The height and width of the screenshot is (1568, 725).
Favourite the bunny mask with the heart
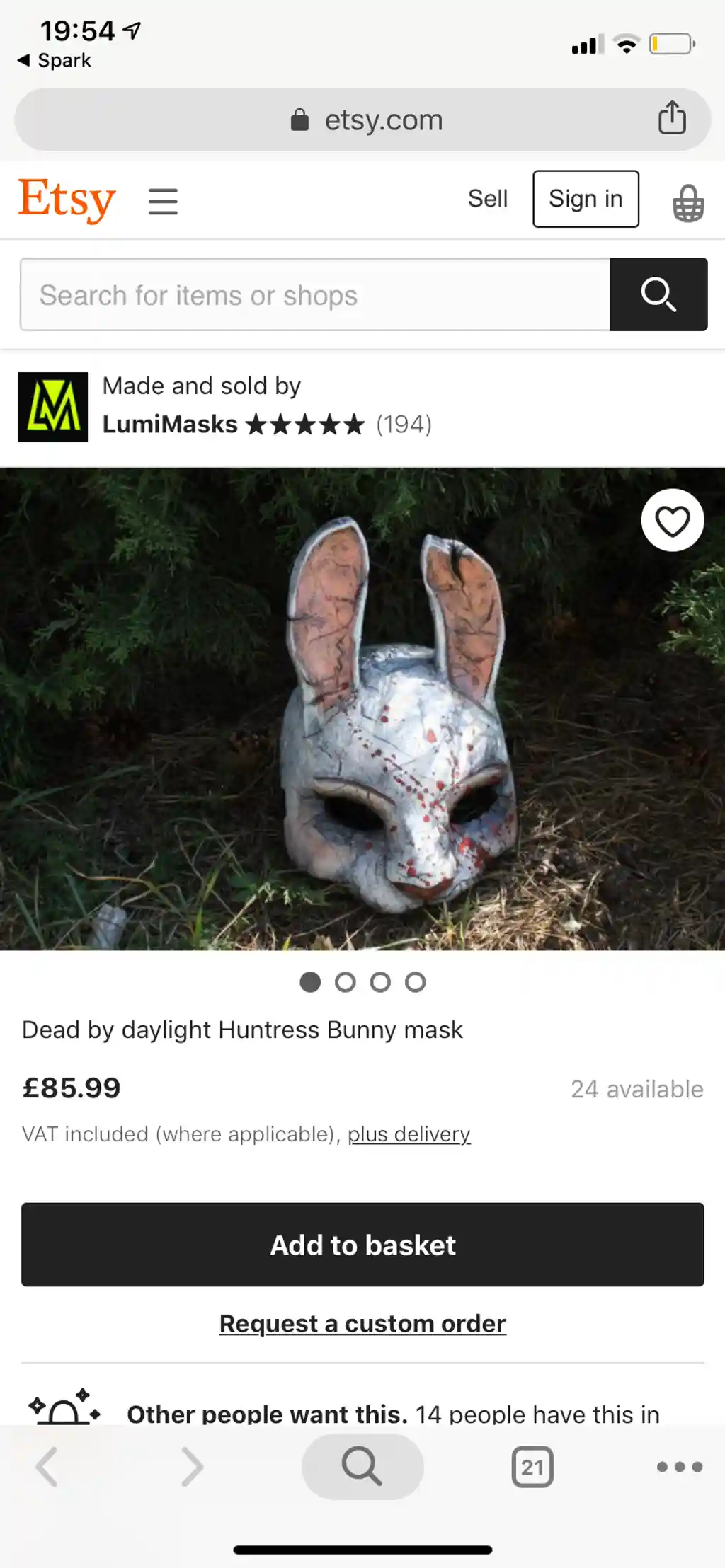point(672,521)
